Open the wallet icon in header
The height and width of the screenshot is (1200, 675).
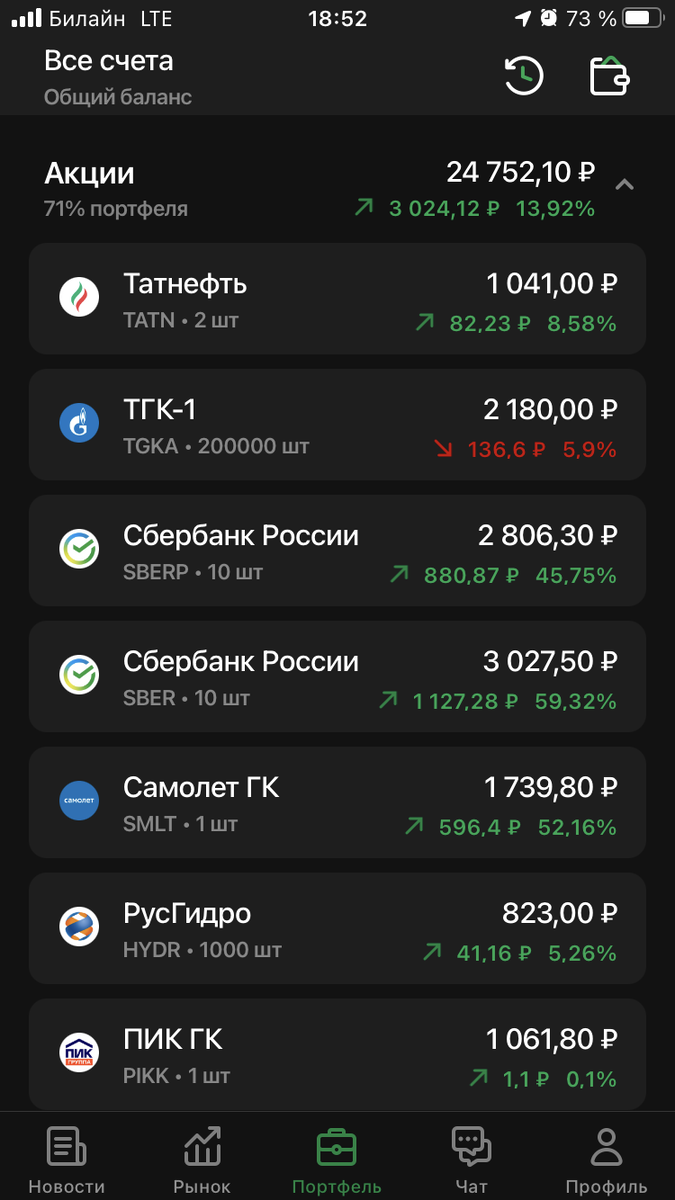(x=609, y=76)
